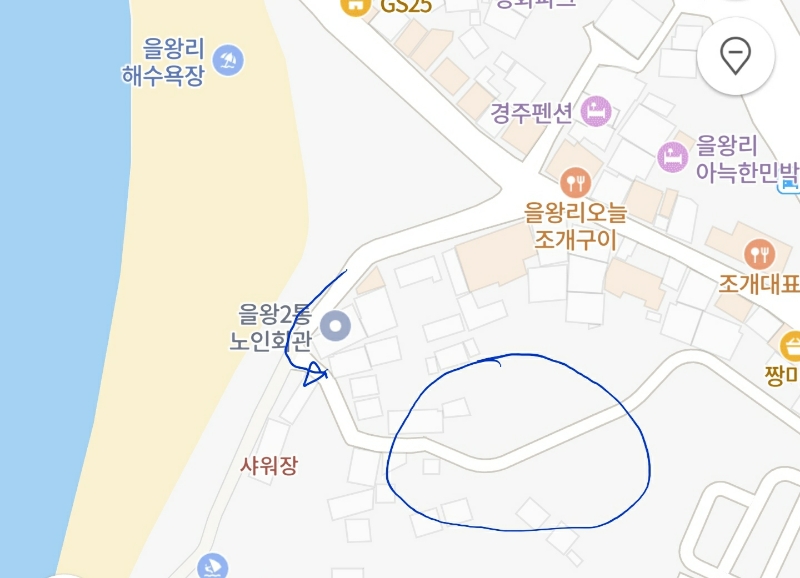Select the 을왕2통 노인회관 marker
This screenshot has height=578, width=800.
pyautogui.click(x=335, y=325)
